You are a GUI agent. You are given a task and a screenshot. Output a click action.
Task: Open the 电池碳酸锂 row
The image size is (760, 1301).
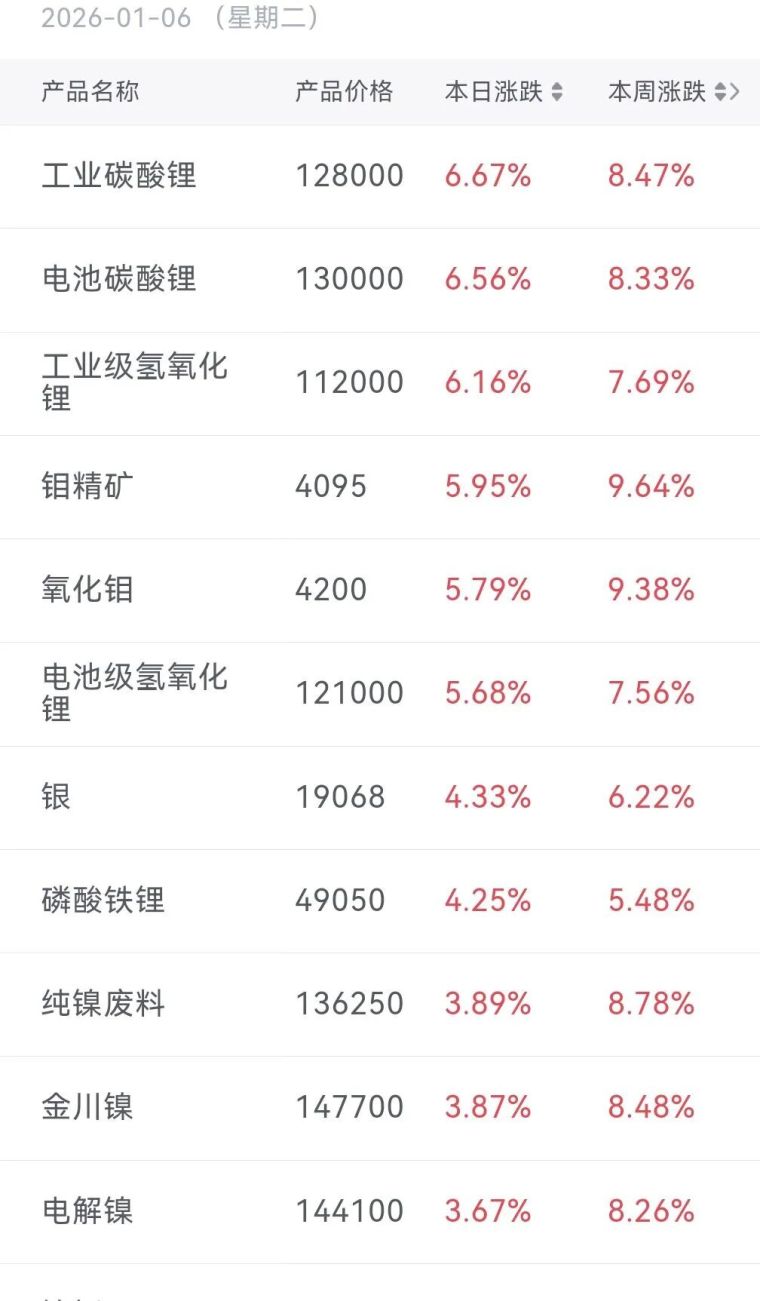point(380,281)
